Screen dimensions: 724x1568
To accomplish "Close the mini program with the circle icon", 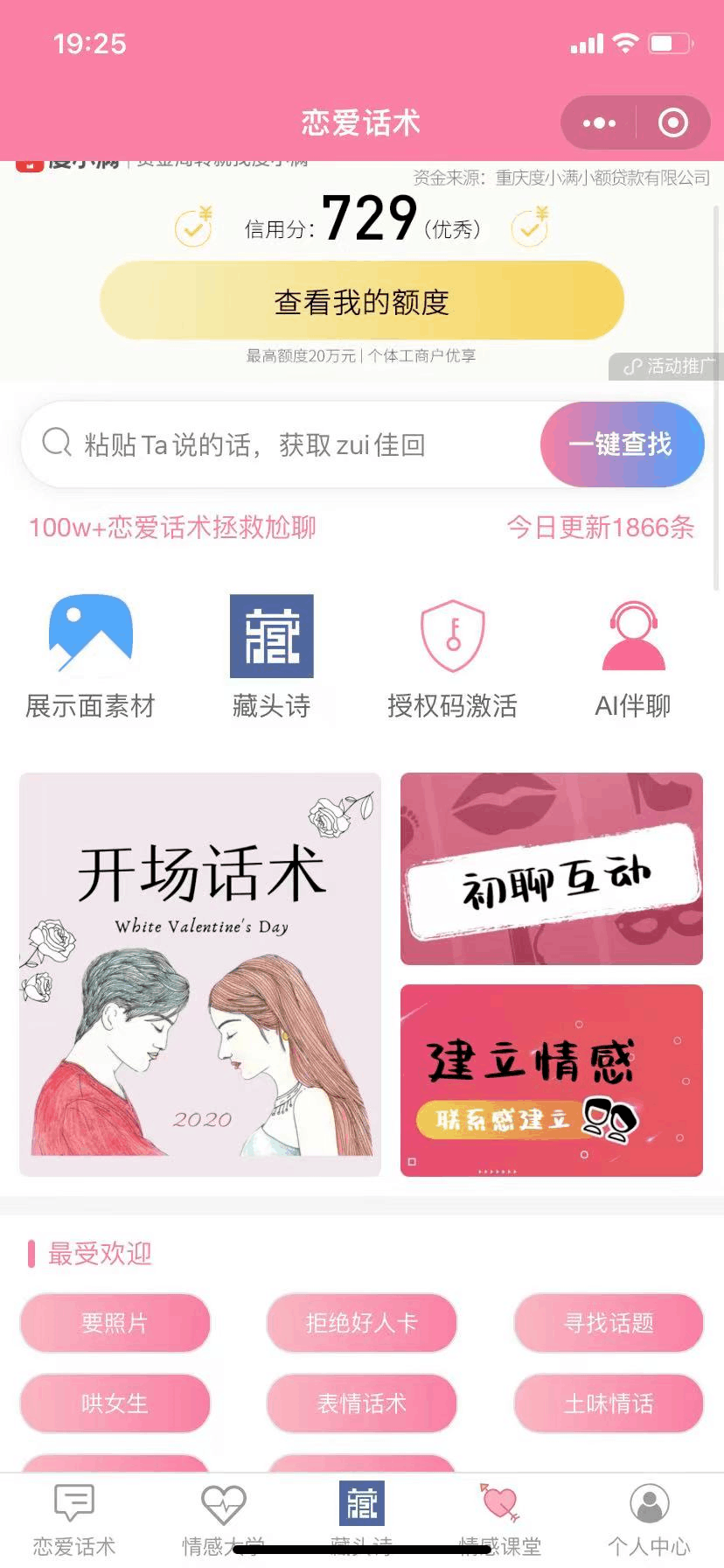I will click(x=672, y=123).
